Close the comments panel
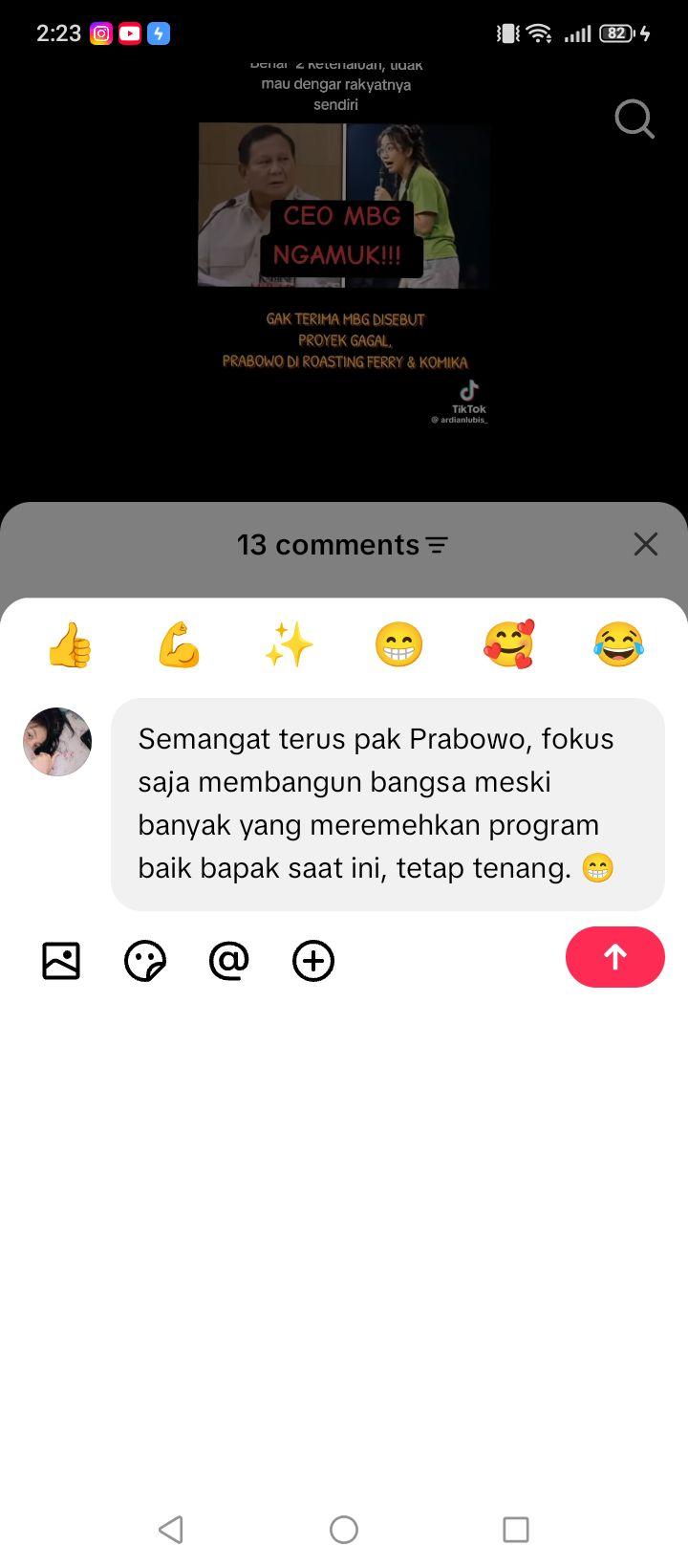688x1568 pixels. 646,544
